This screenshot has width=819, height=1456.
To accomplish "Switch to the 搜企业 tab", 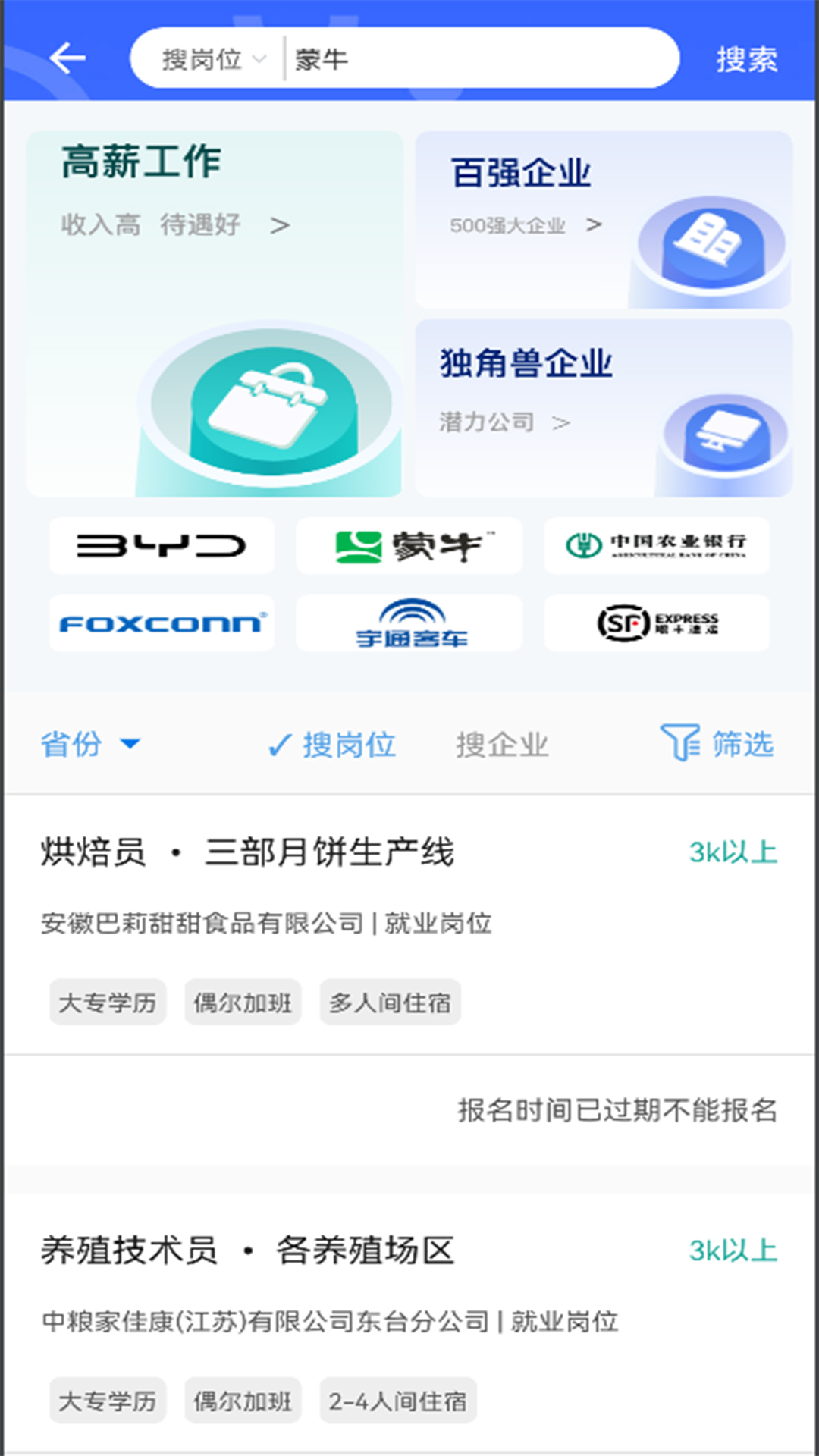I will click(502, 745).
